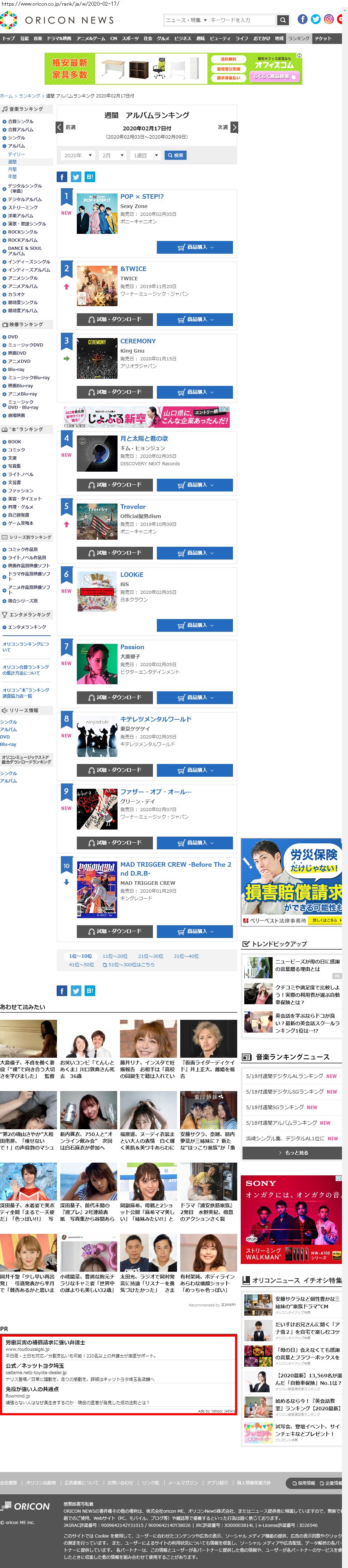Go to next week's ranking (次週)
348x1568 pixels.
tap(228, 127)
